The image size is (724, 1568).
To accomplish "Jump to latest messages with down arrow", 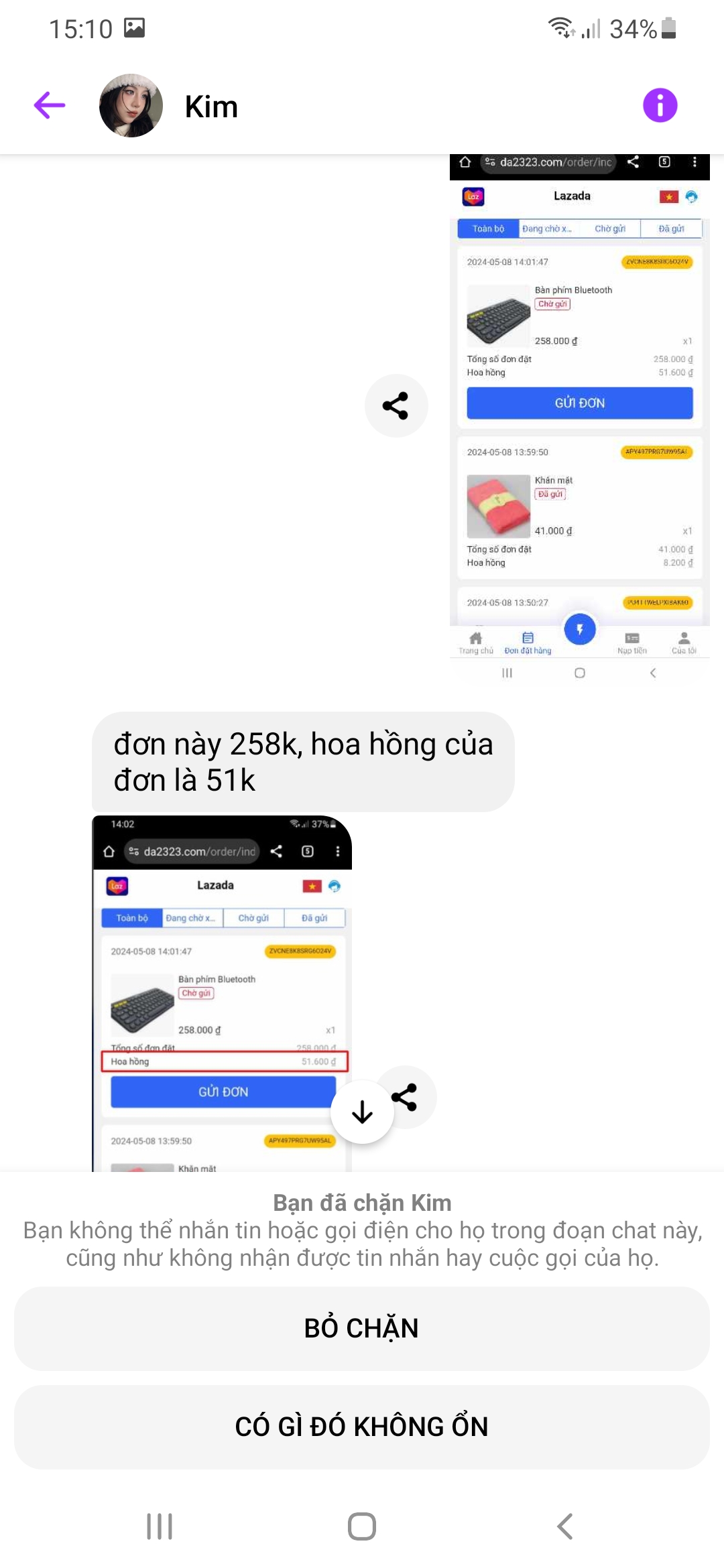I will (x=362, y=1112).
